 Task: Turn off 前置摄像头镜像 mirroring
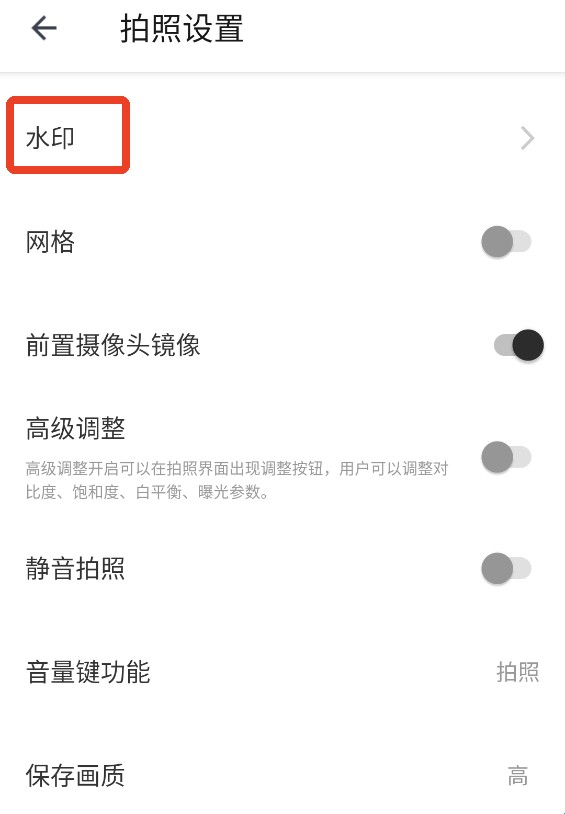click(518, 345)
